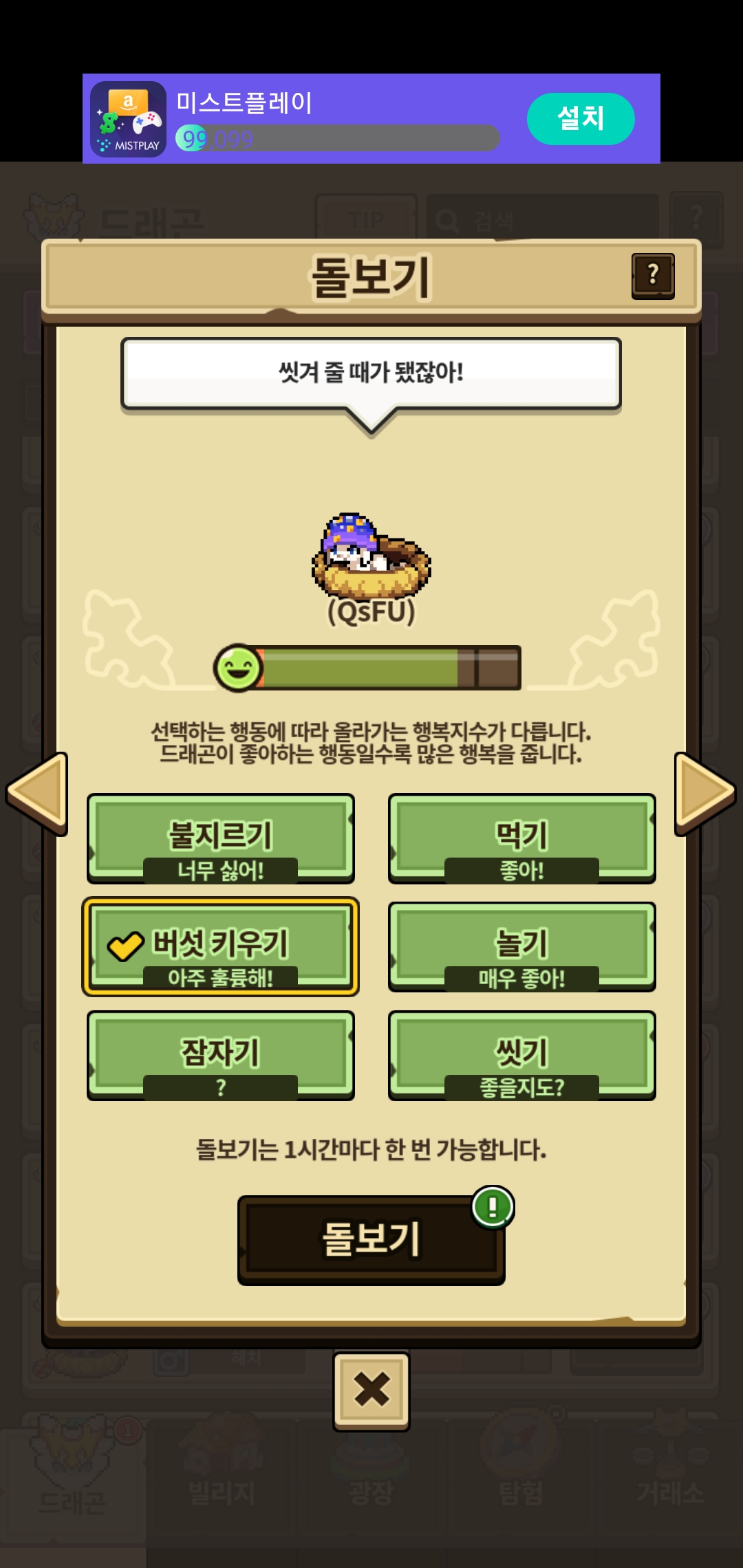
Task: Select the 버섯 키우기 action
Action: [220, 946]
